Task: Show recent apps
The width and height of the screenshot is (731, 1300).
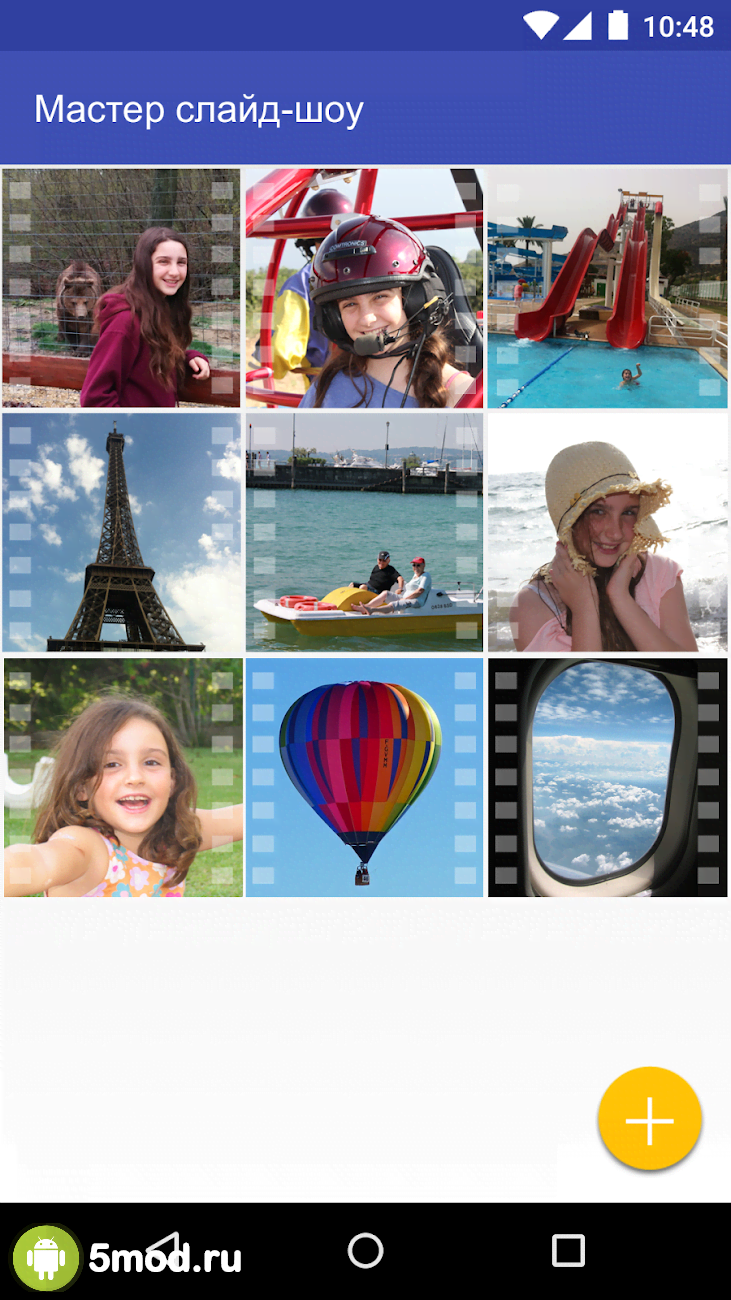Action: [568, 1250]
